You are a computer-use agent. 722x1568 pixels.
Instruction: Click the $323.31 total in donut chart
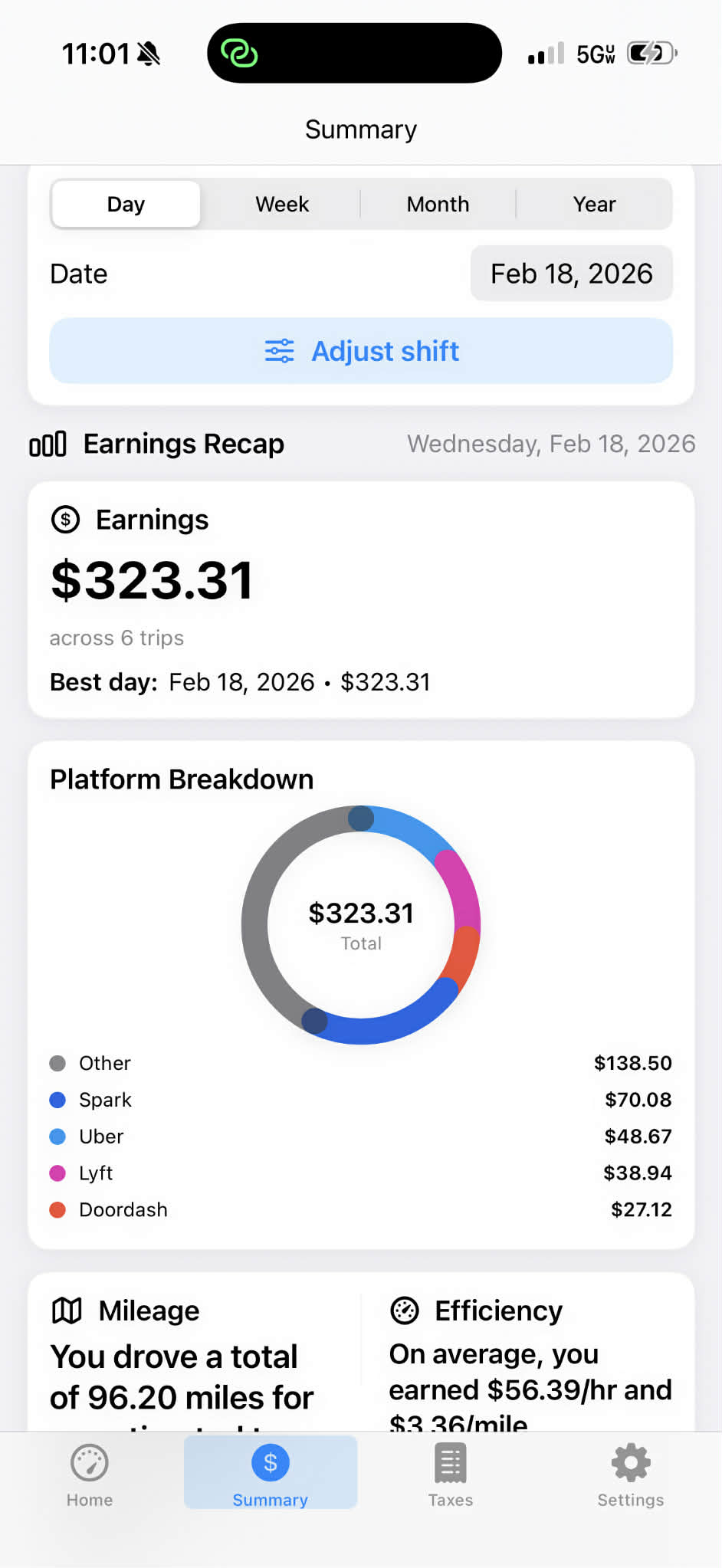pos(360,913)
